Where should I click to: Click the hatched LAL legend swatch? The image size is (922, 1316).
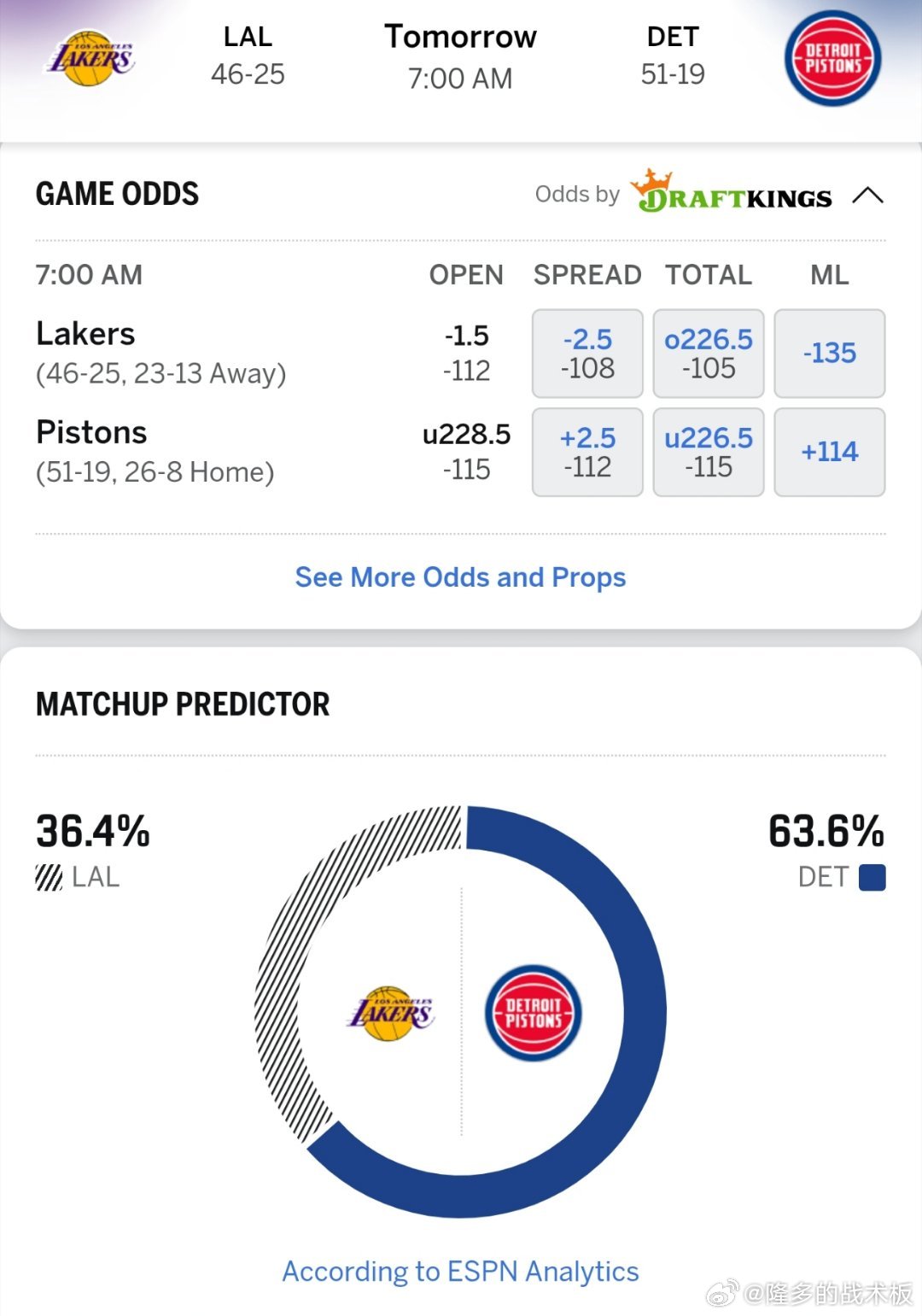(x=47, y=876)
